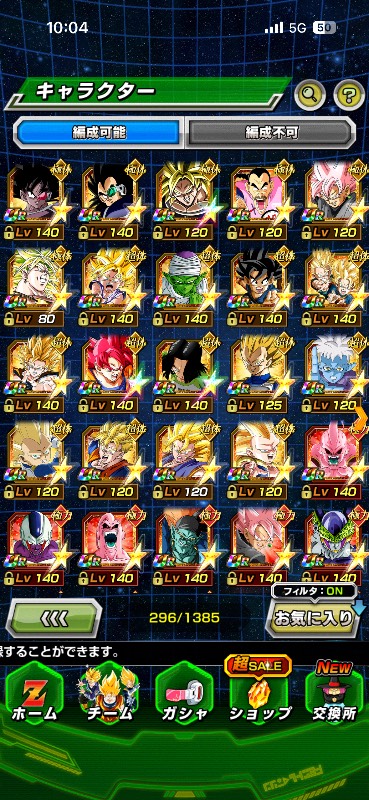Select the Lv 80 Broly character card
The height and width of the screenshot is (800, 369).
pos(36,288)
